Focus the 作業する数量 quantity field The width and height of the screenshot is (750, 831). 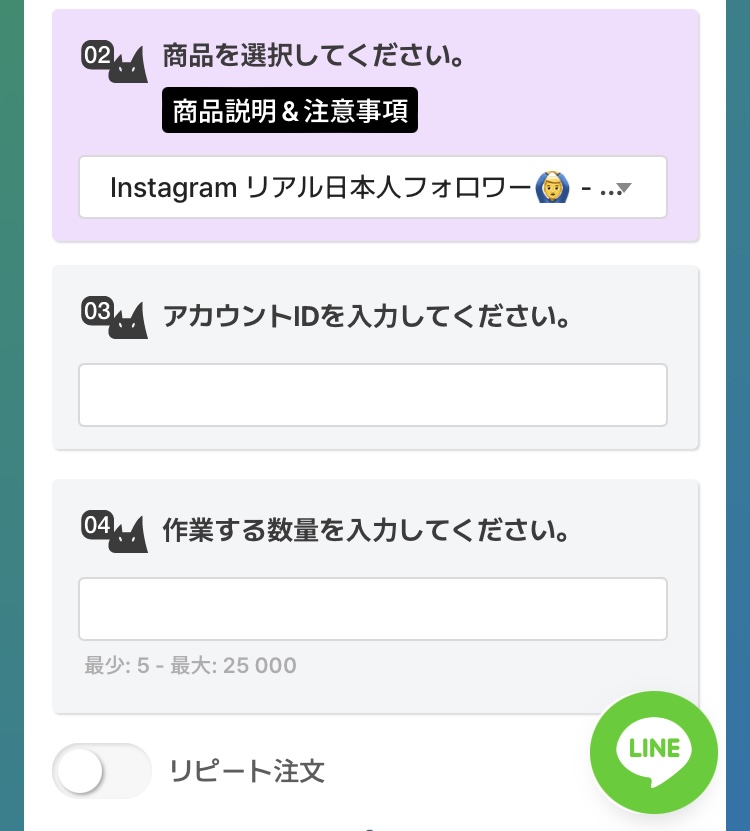pyautogui.click(x=372, y=608)
